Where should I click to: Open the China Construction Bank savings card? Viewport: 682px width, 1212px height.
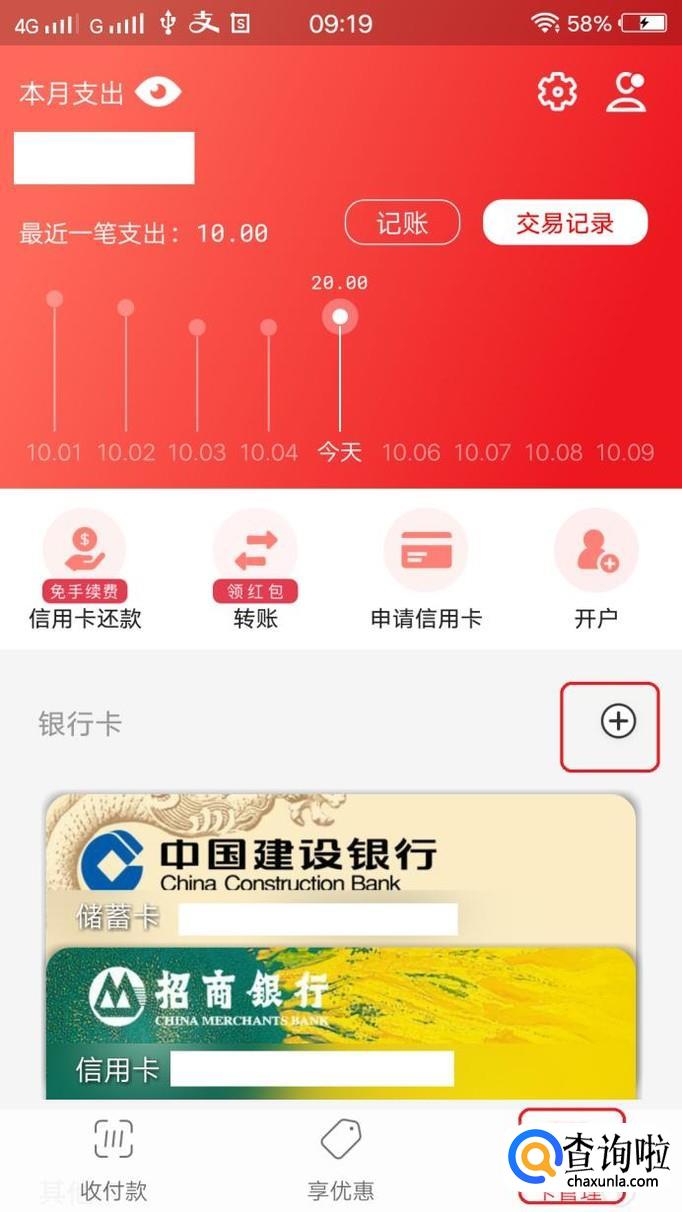point(340,860)
